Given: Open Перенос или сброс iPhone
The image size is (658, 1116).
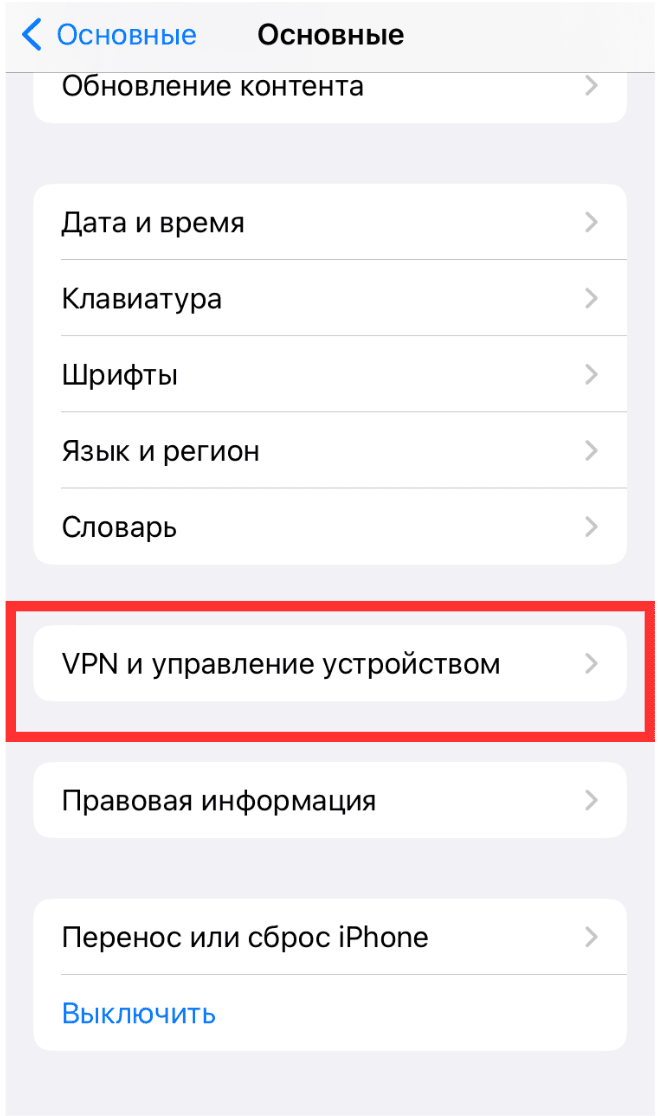Looking at the screenshot, I should [x=330, y=937].
